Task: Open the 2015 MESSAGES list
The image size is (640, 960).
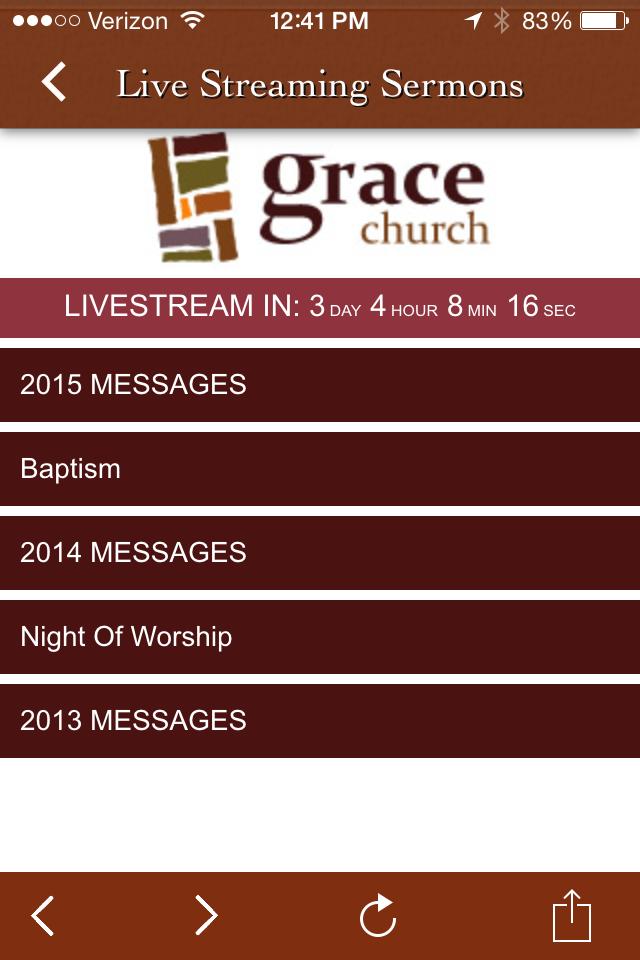Action: click(320, 385)
